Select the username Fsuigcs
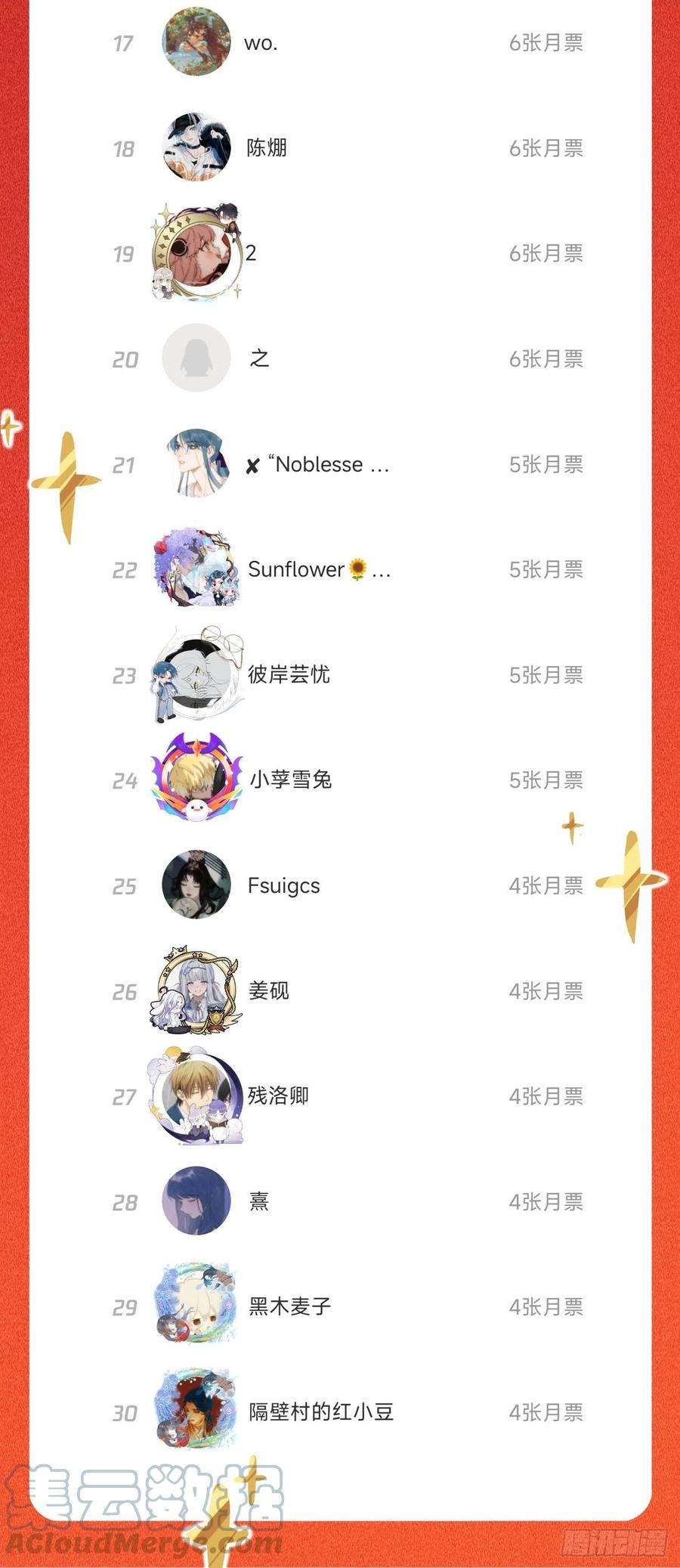Screen dimensions: 680x1568 283,886
